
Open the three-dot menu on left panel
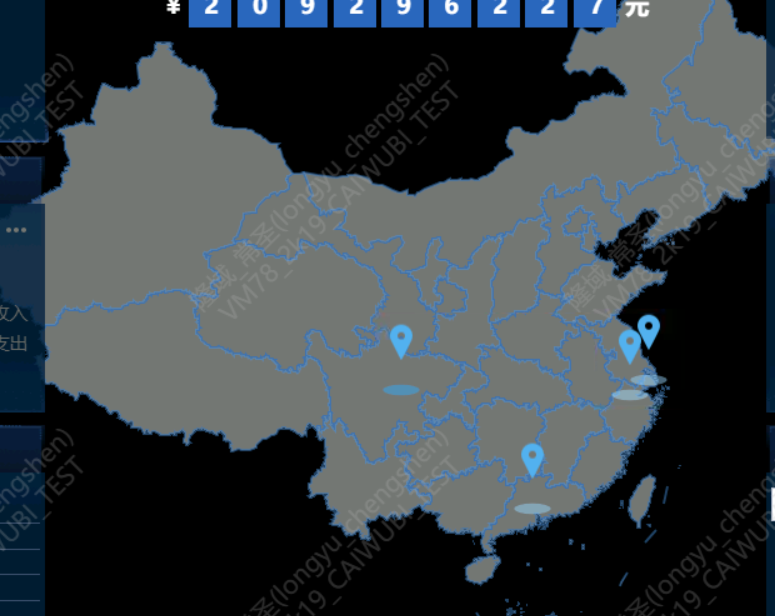(16, 230)
